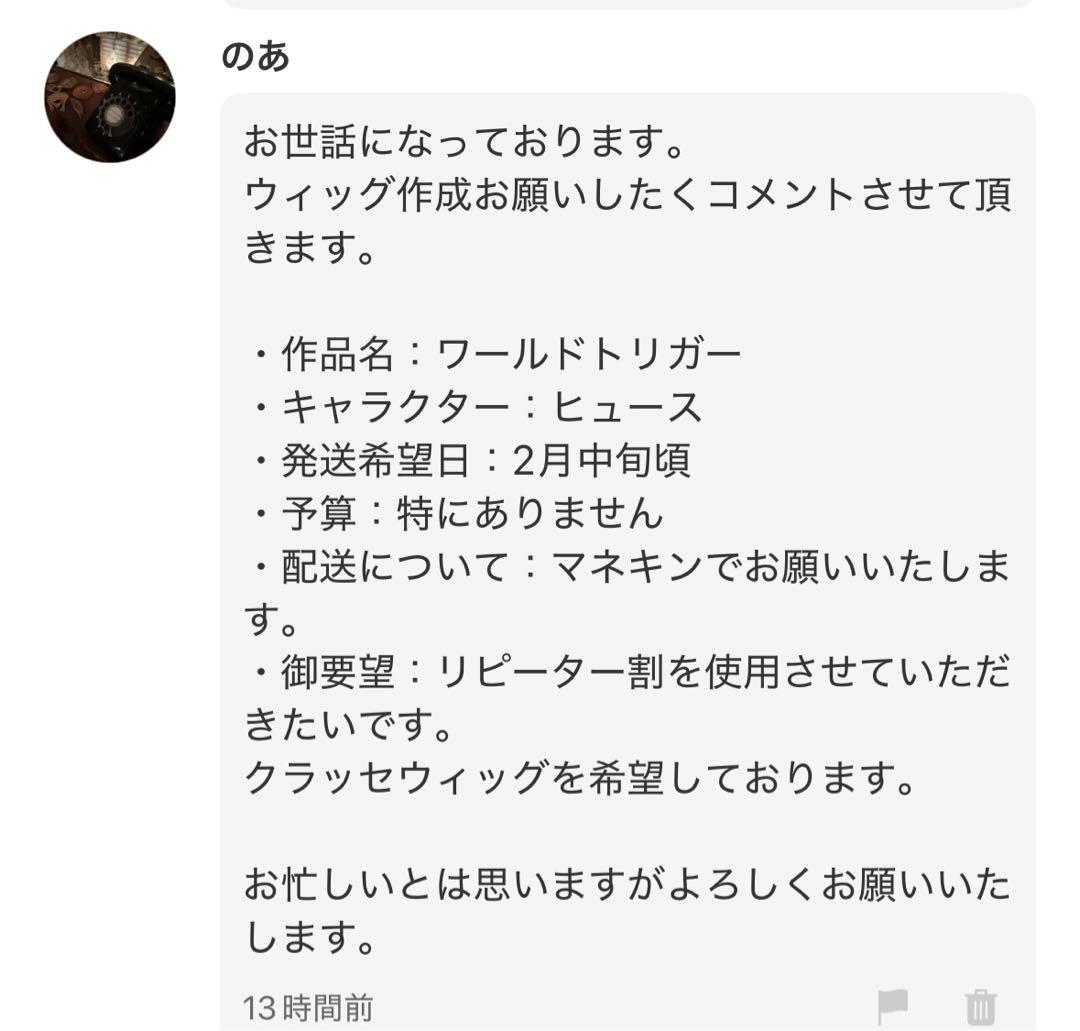
Task: Delete のあ's comment with trash icon
Action: [981, 1004]
